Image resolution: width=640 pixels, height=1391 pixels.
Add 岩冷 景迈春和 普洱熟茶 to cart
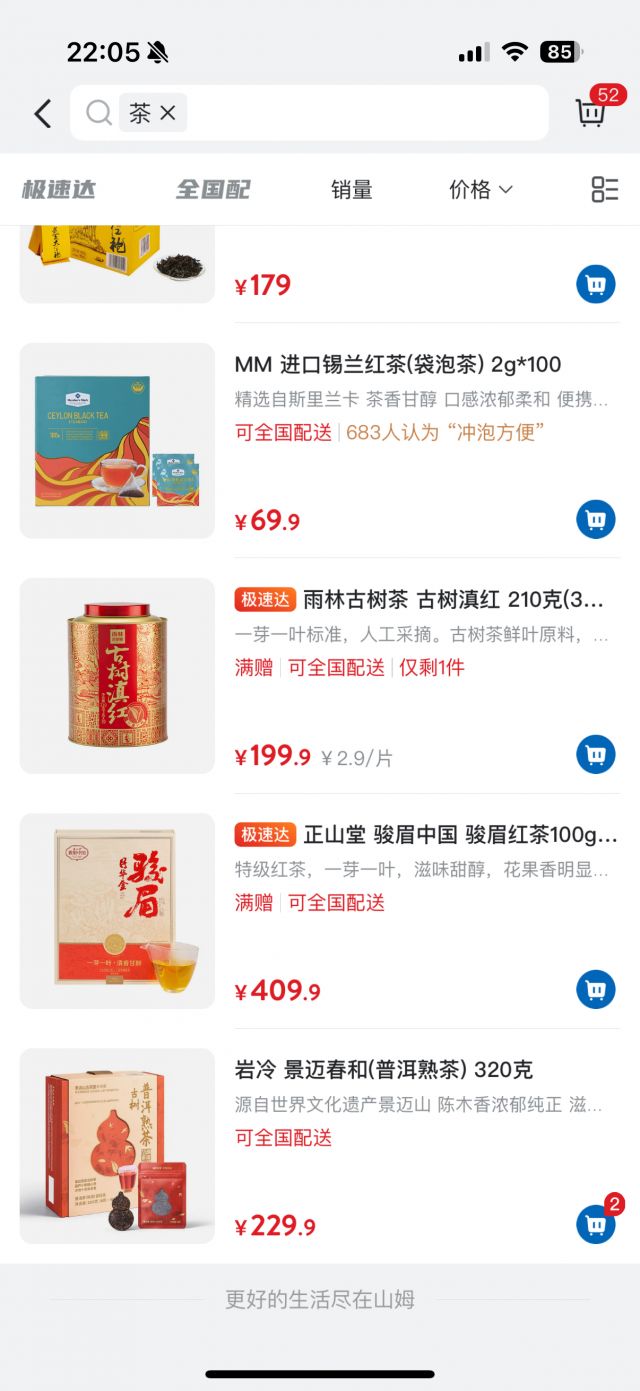click(x=596, y=1224)
